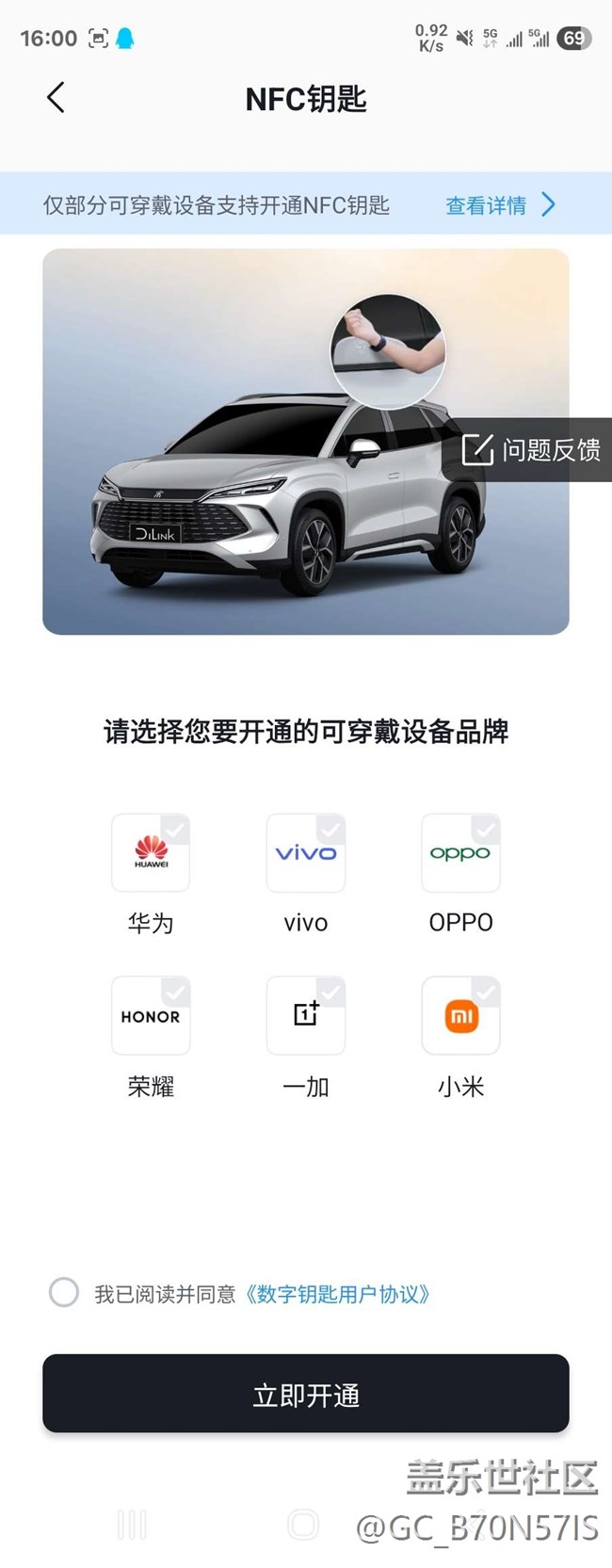
Task: Choose the vivo brand option
Action: [306, 853]
